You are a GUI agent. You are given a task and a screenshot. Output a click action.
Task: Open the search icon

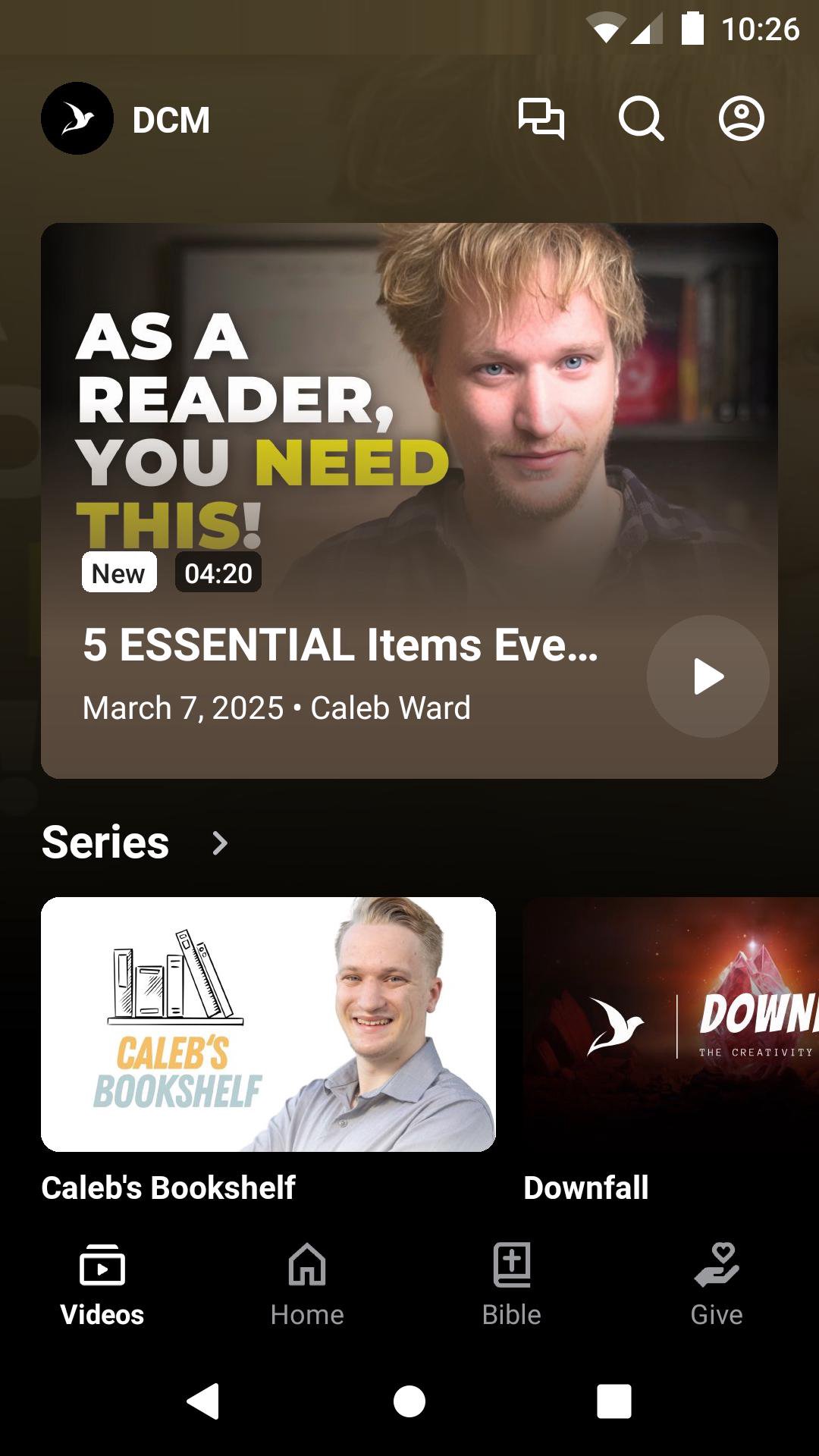[641, 119]
